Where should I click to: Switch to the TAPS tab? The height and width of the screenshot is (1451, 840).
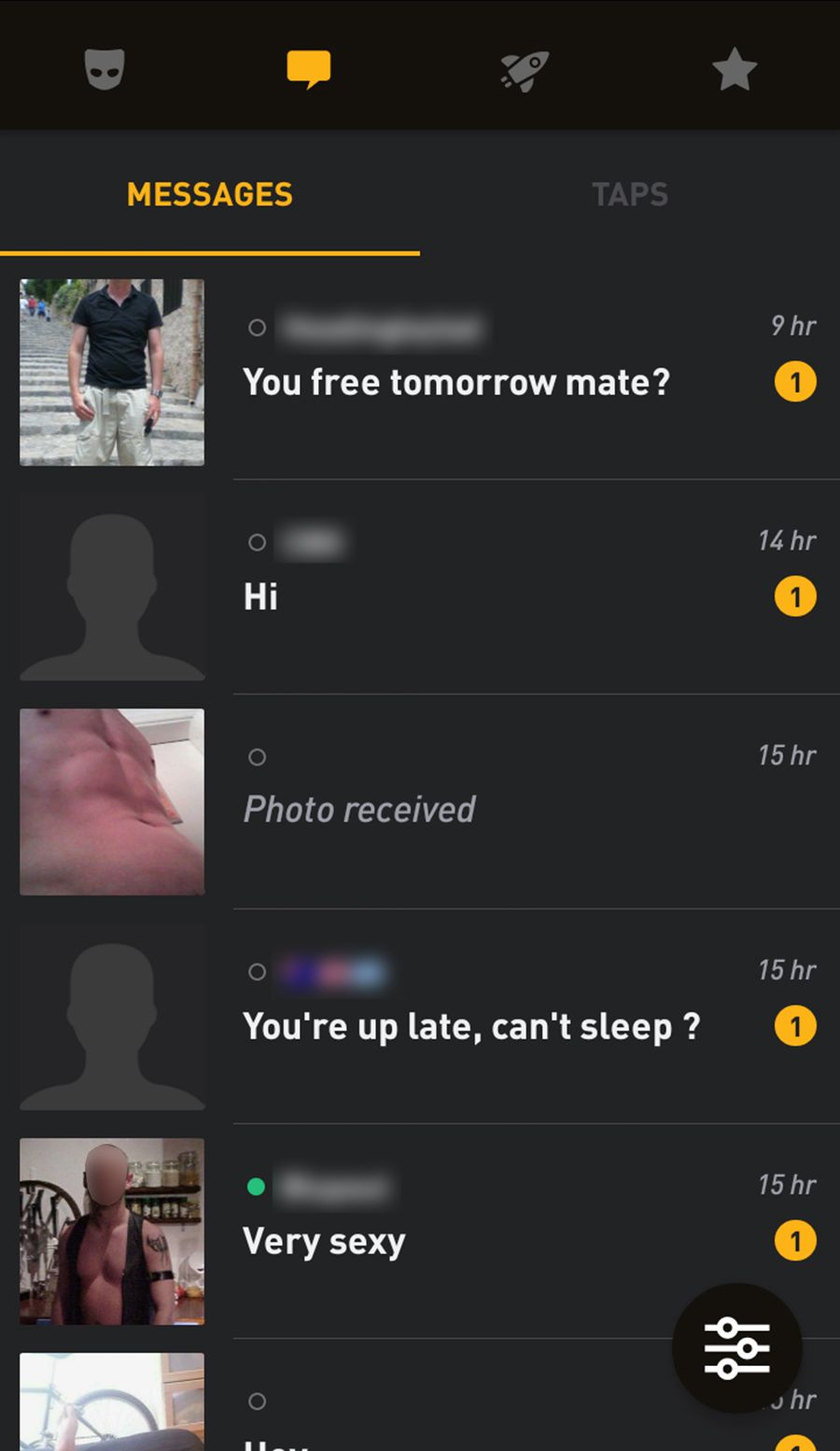[630, 195]
